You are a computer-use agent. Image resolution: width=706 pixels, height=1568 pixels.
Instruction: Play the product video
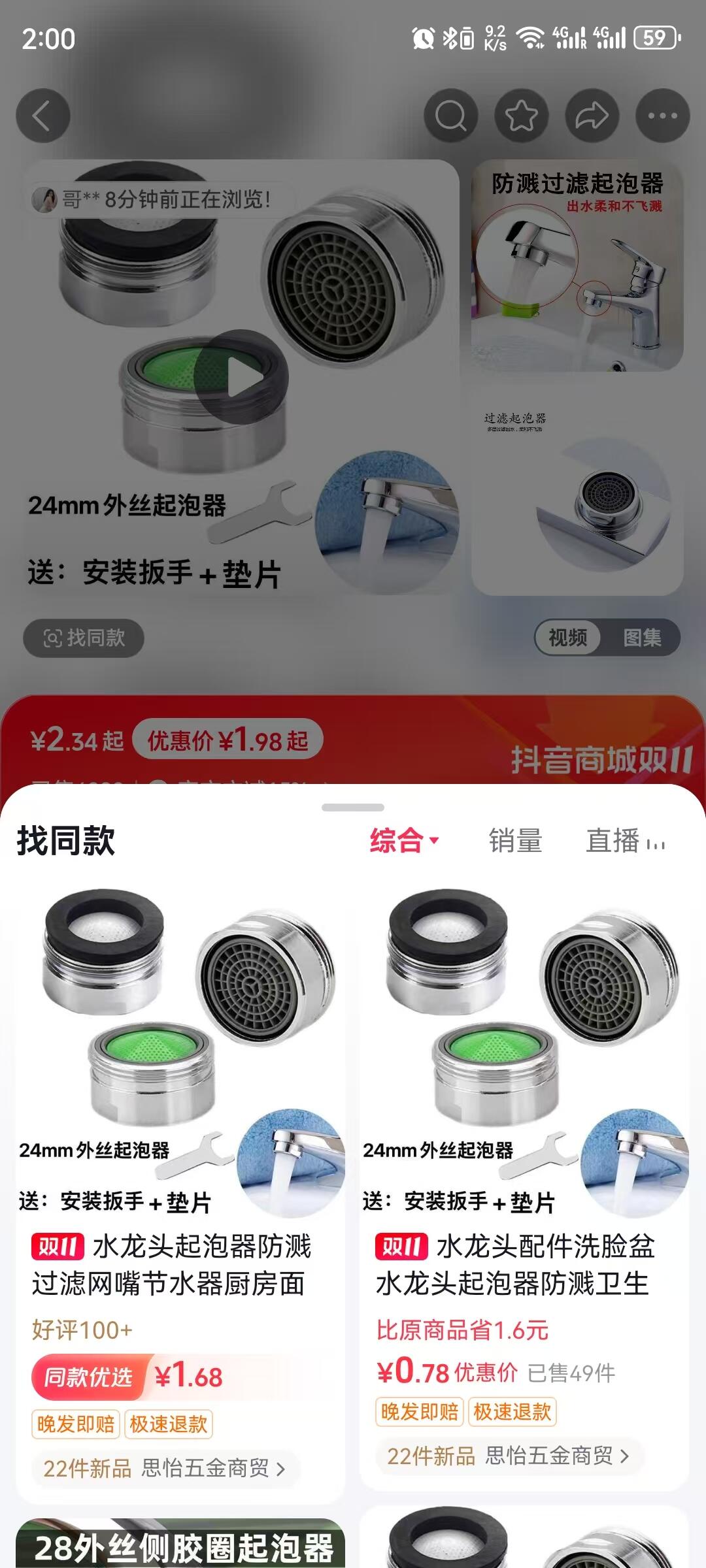click(241, 378)
